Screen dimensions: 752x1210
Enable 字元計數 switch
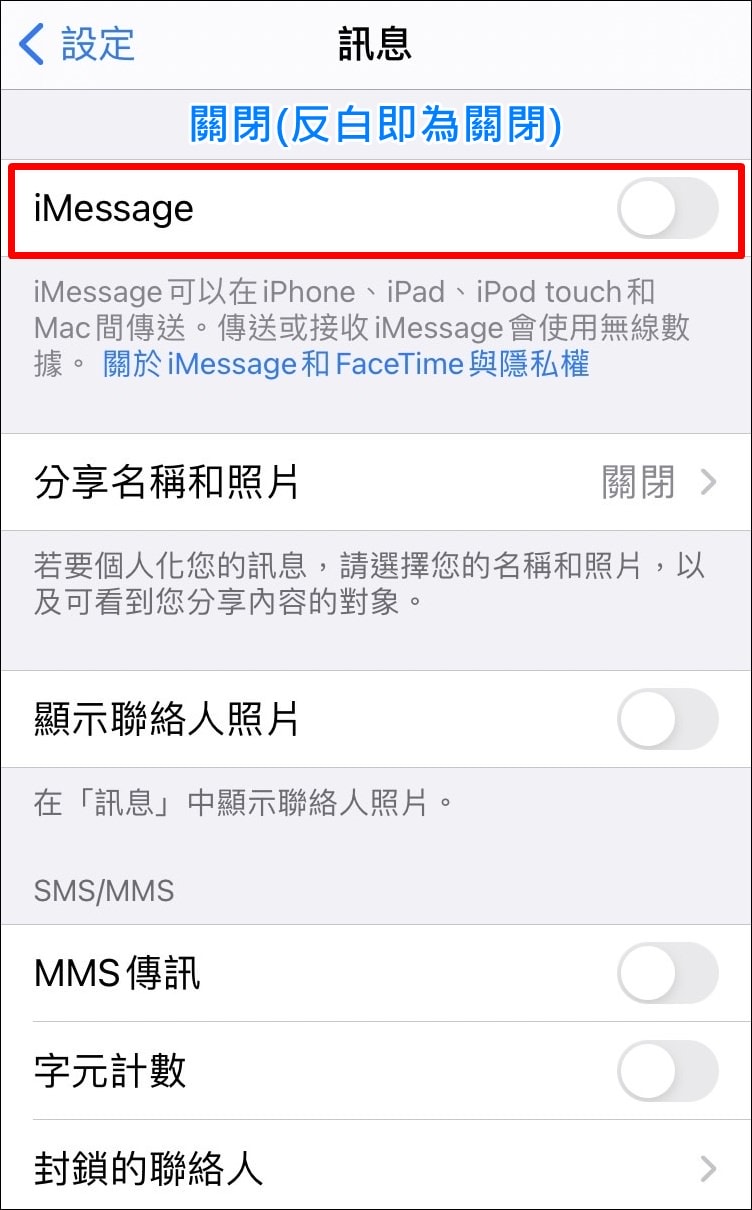[x=667, y=1071]
